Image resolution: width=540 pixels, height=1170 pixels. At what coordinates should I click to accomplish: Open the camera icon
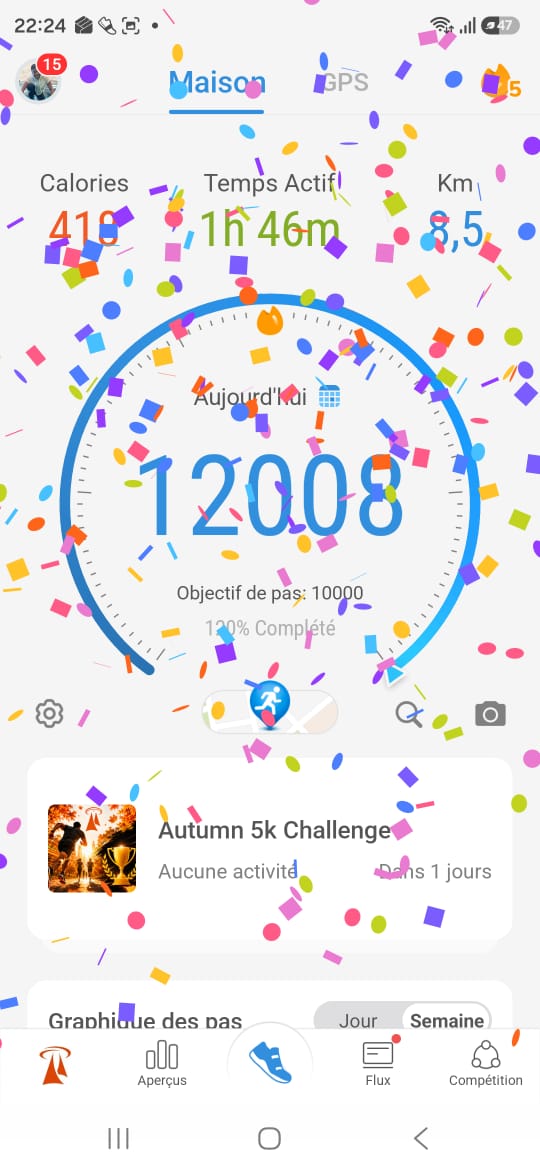pyautogui.click(x=490, y=714)
